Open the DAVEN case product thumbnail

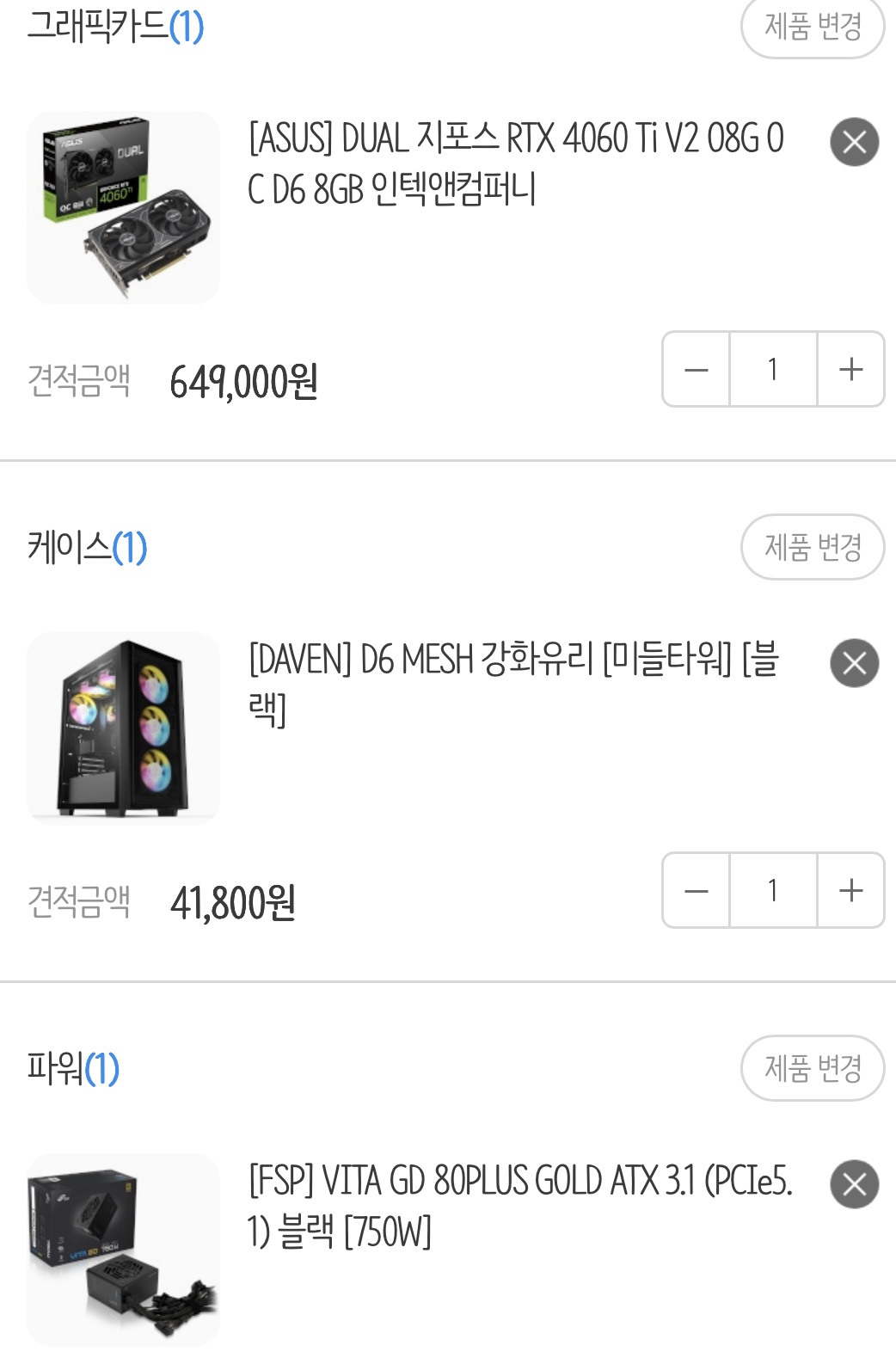pyautogui.click(x=122, y=727)
